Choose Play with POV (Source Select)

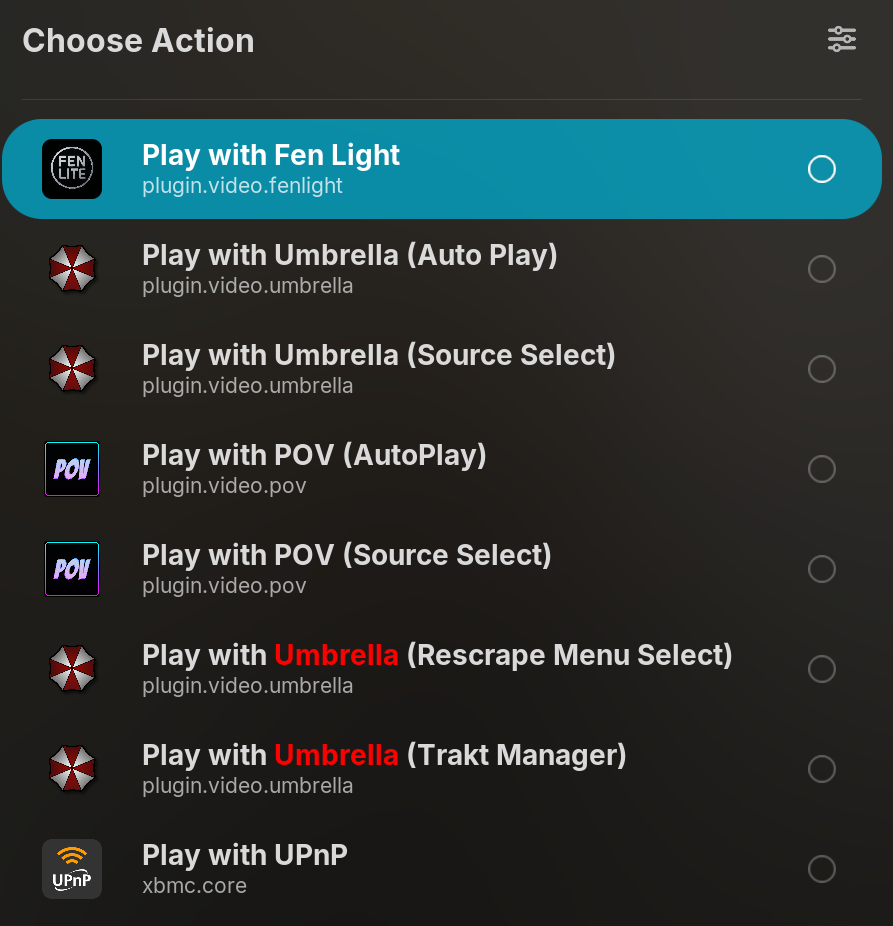(x=440, y=569)
